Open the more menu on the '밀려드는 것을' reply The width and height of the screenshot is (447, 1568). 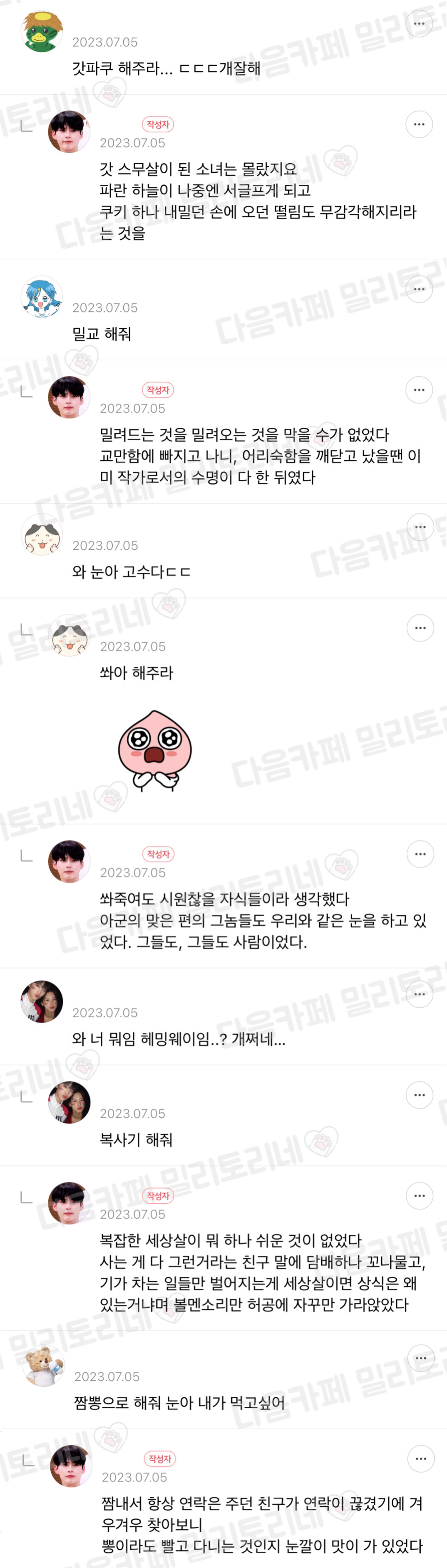pyautogui.click(x=419, y=390)
